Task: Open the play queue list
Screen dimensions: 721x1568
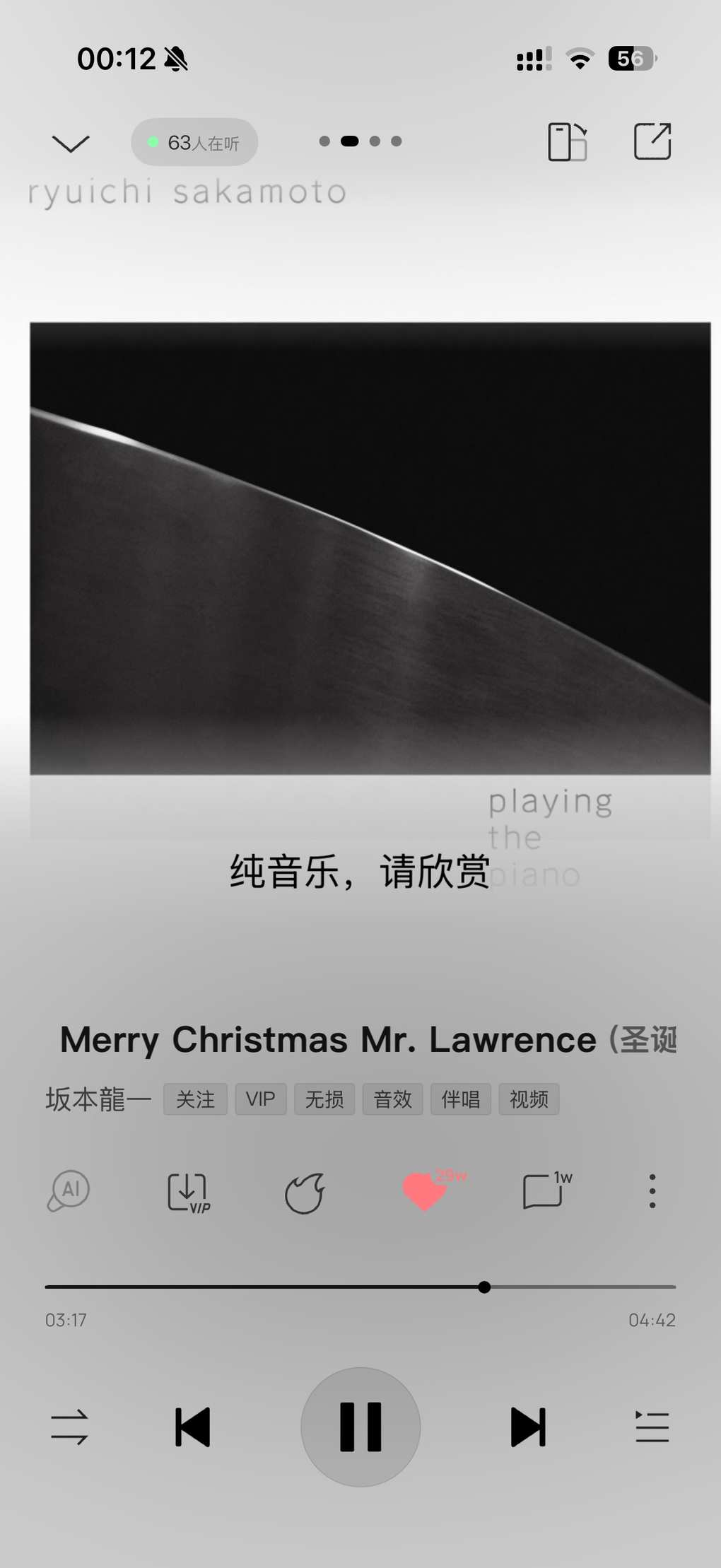Action: point(652,1427)
